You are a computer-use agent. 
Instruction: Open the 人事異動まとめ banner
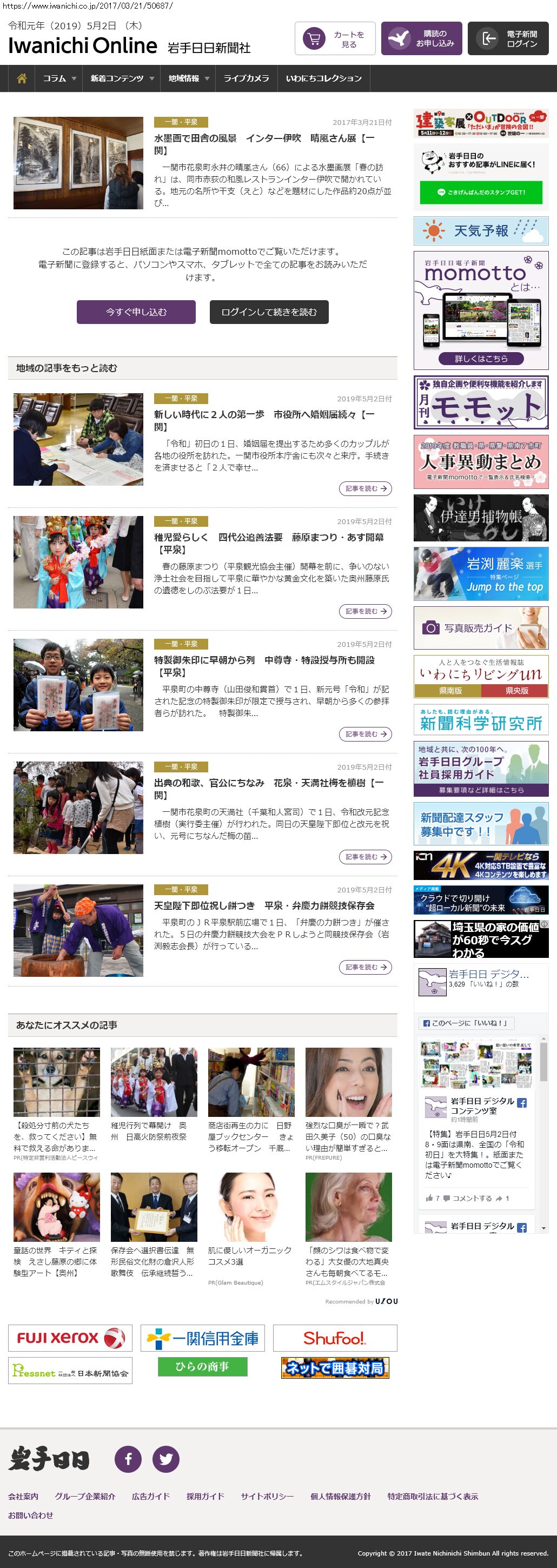click(x=480, y=461)
